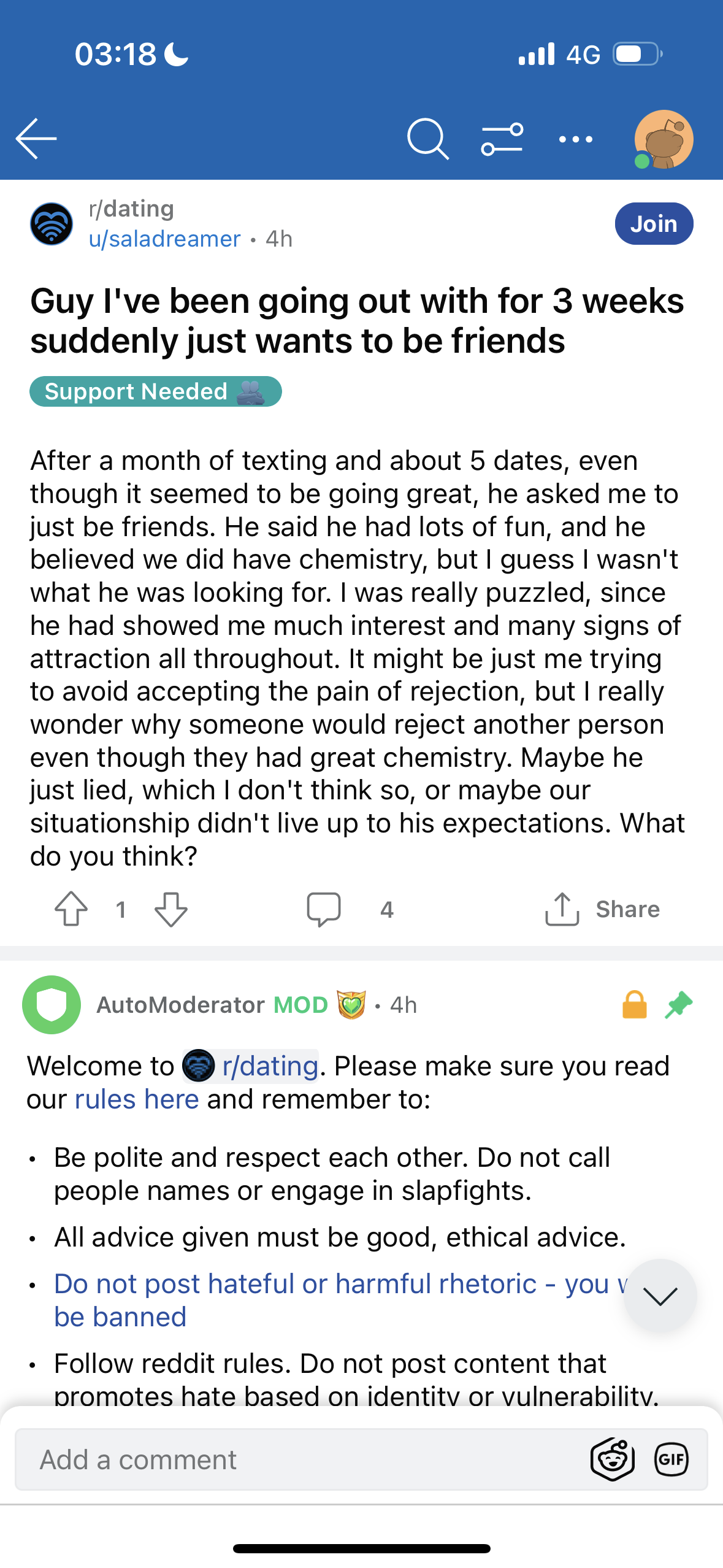723x1568 pixels.
Task: Open AutoModerator's profile
Action: click(180, 1005)
